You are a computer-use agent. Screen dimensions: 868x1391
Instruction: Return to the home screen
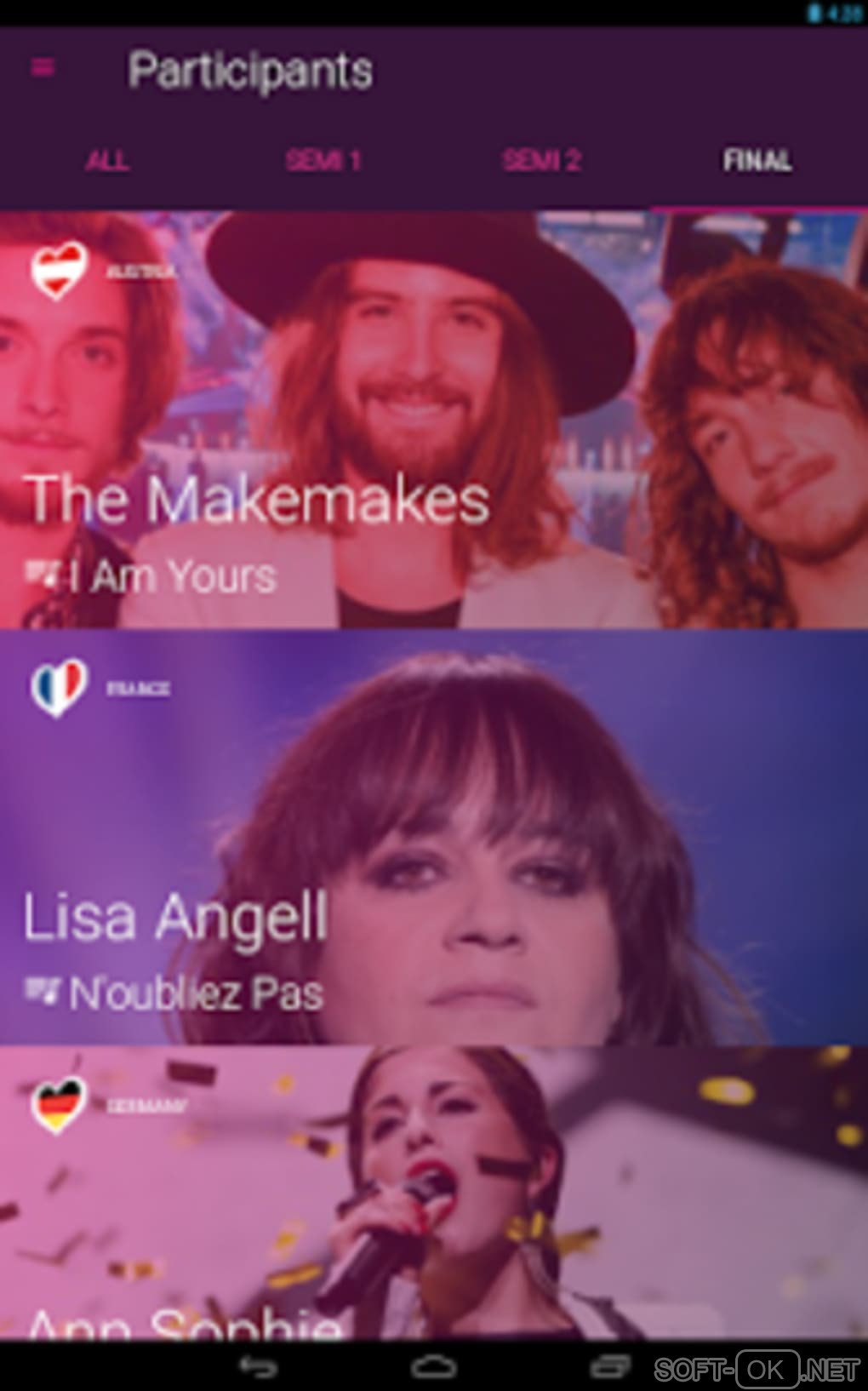pyautogui.click(x=434, y=1367)
